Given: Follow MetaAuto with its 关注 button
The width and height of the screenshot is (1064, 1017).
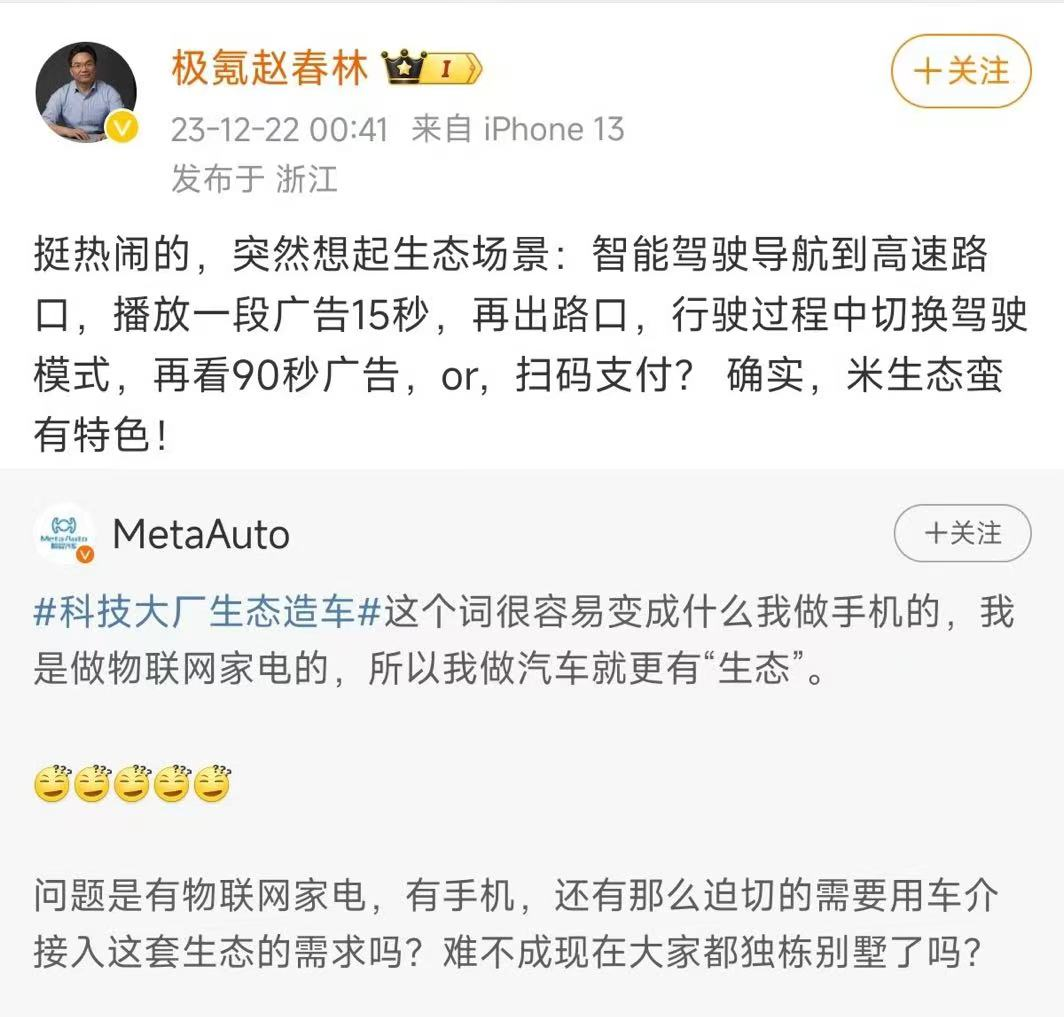Looking at the screenshot, I should [962, 533].
